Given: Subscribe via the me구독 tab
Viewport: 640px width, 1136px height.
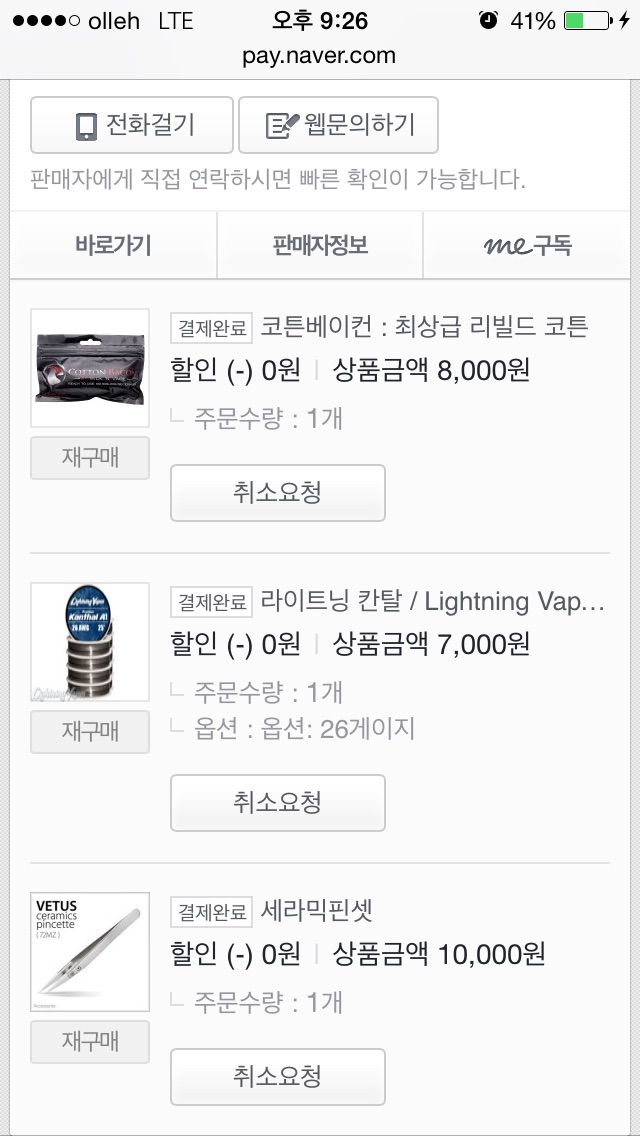Looking at the screenshot, I should coord(527,245).
